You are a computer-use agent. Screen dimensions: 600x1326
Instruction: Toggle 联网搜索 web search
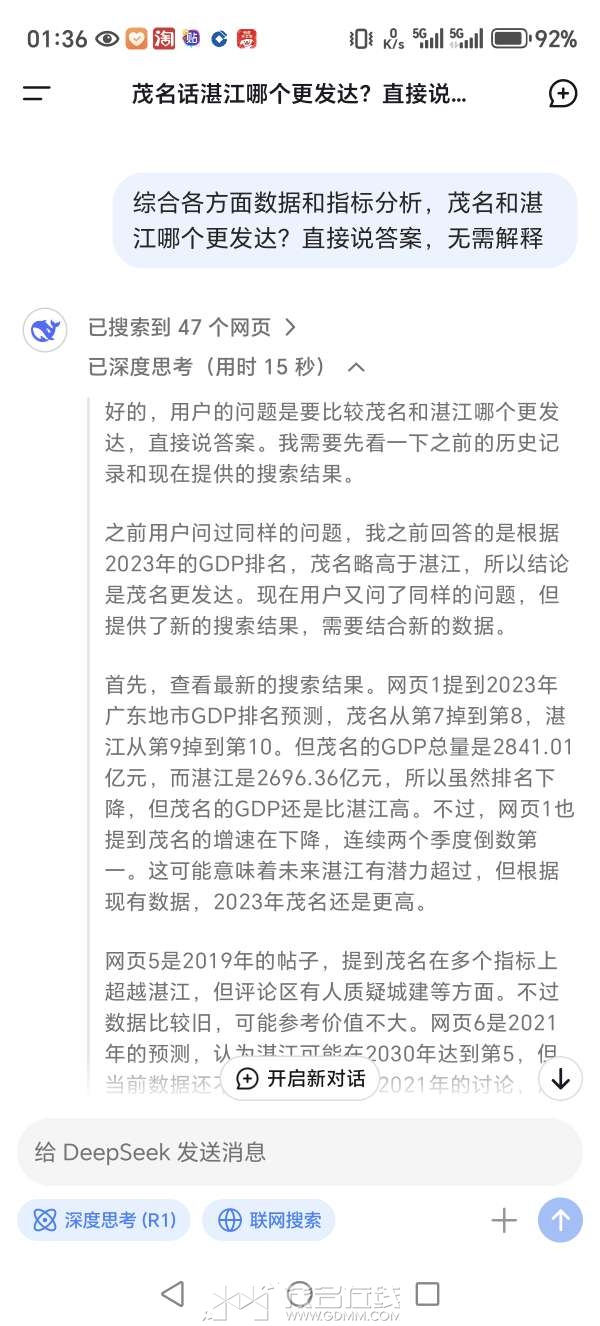coord(269,1220)
